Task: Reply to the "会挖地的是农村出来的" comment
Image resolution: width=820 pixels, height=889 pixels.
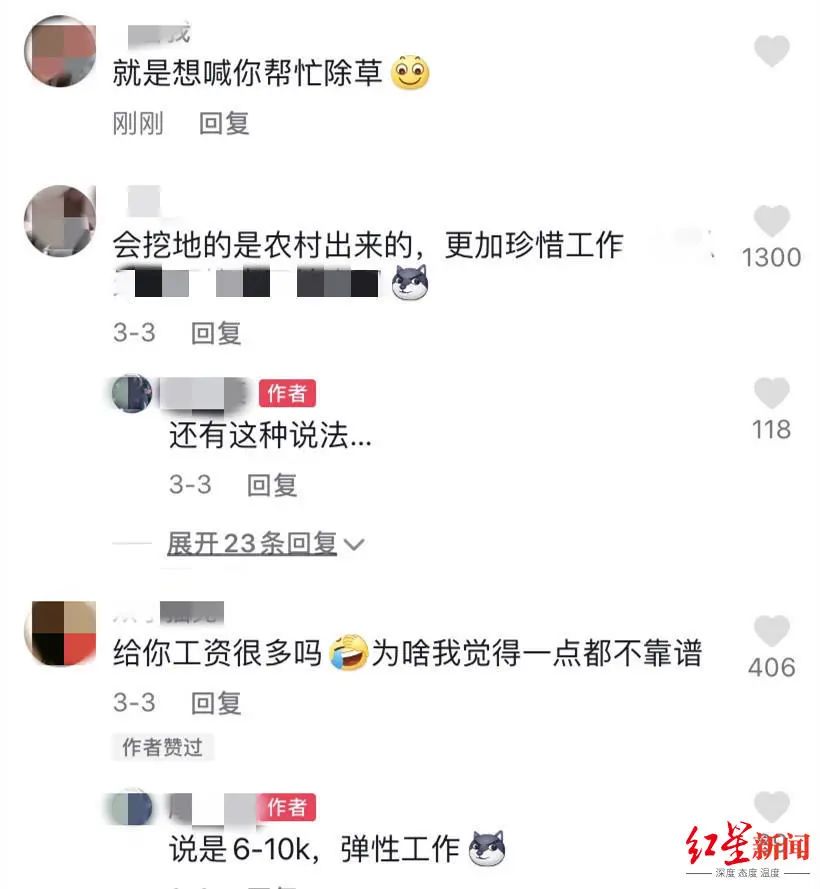Action: (x=216, y=333)
